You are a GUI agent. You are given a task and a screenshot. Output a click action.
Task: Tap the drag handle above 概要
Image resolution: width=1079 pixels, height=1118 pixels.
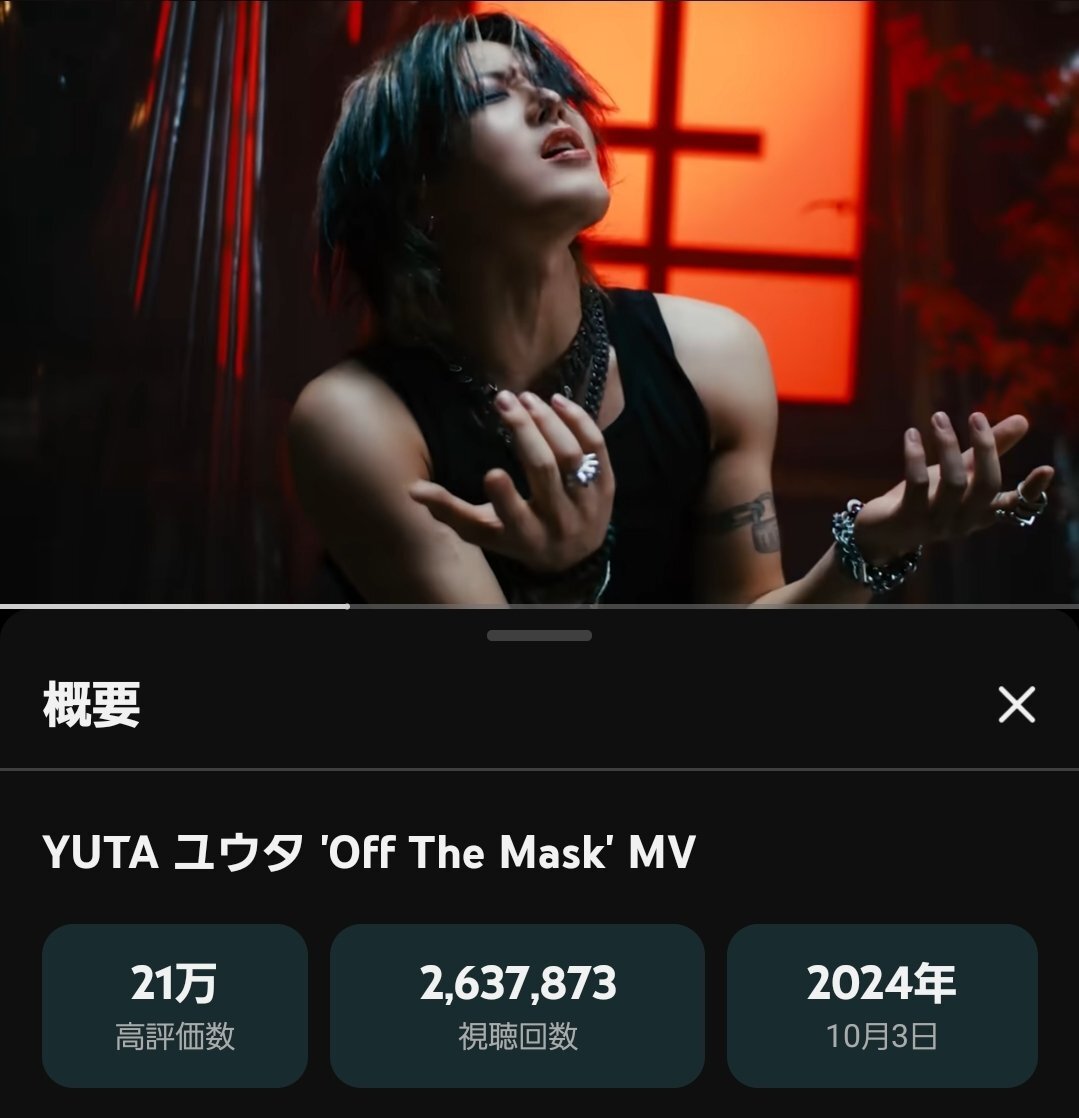539,635
